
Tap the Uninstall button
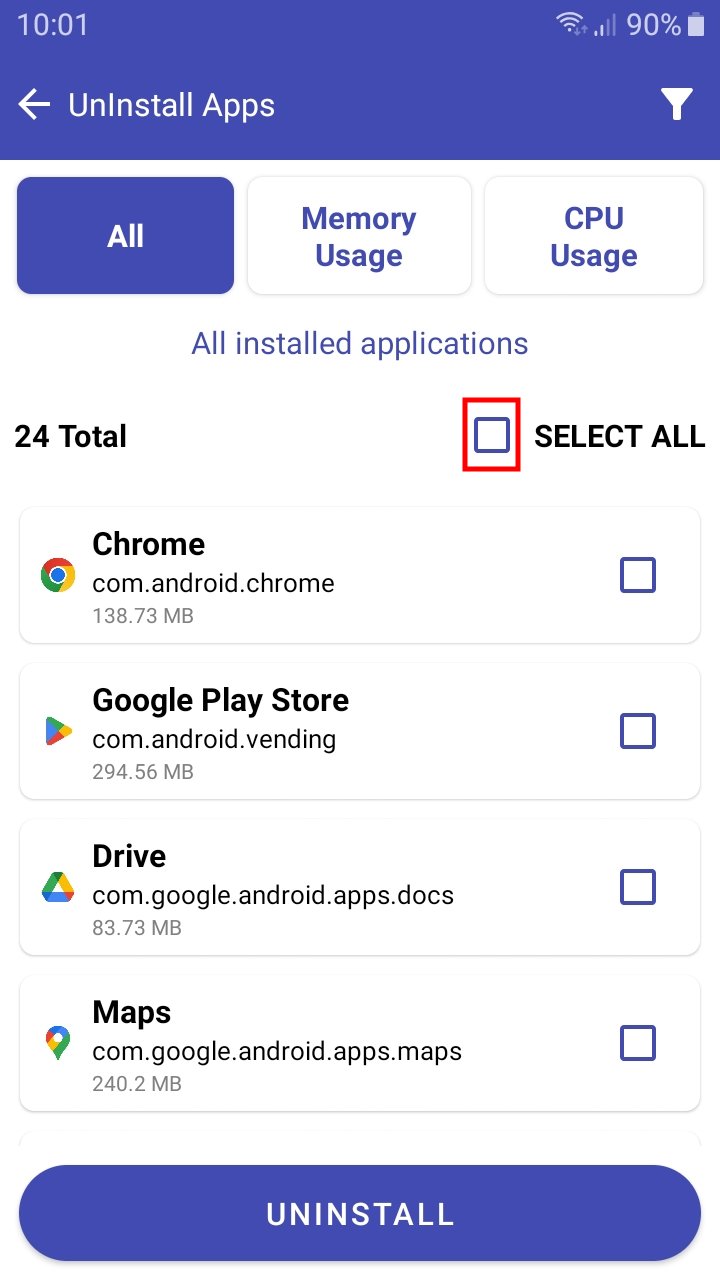click(360, 1214)
